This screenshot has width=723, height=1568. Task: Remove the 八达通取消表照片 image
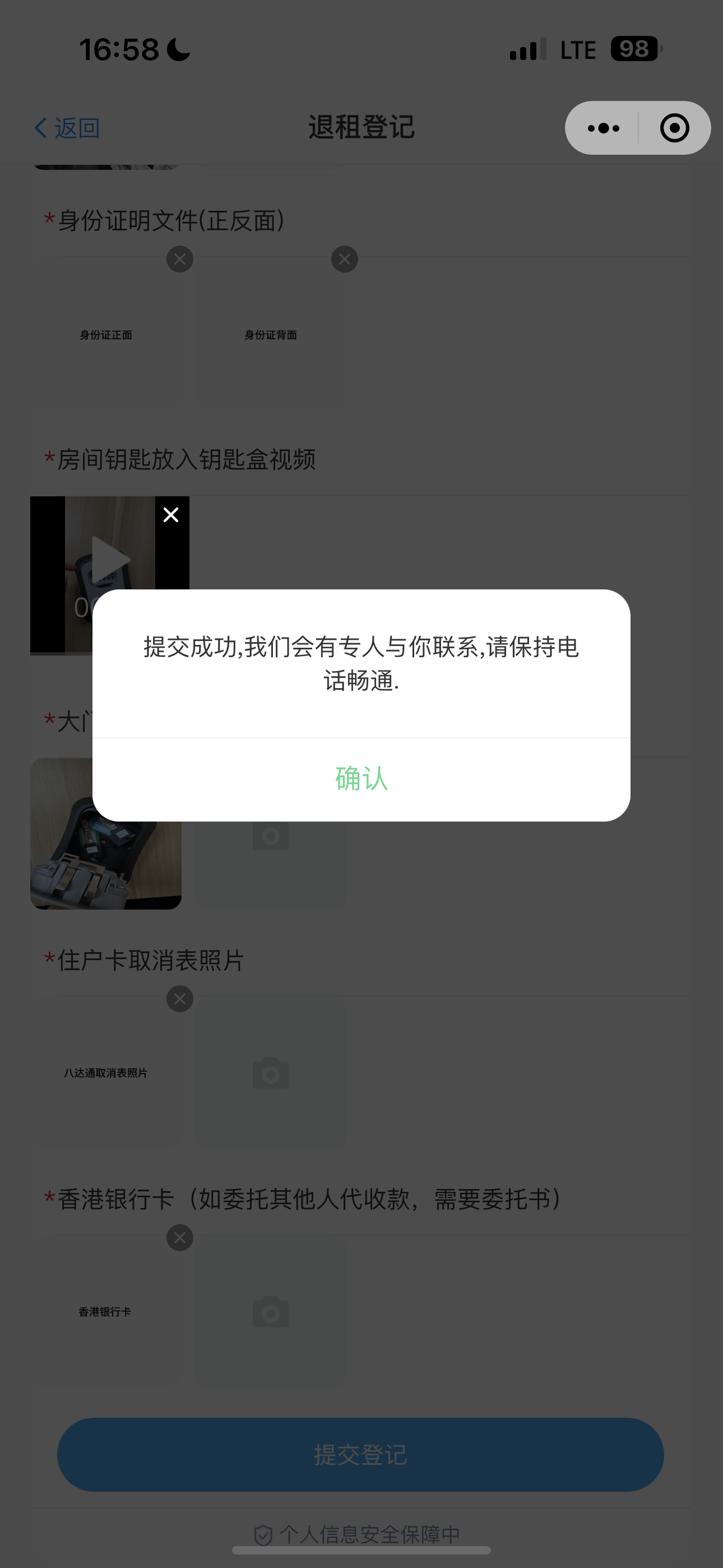pyautogui.click(x=179, y=999)
